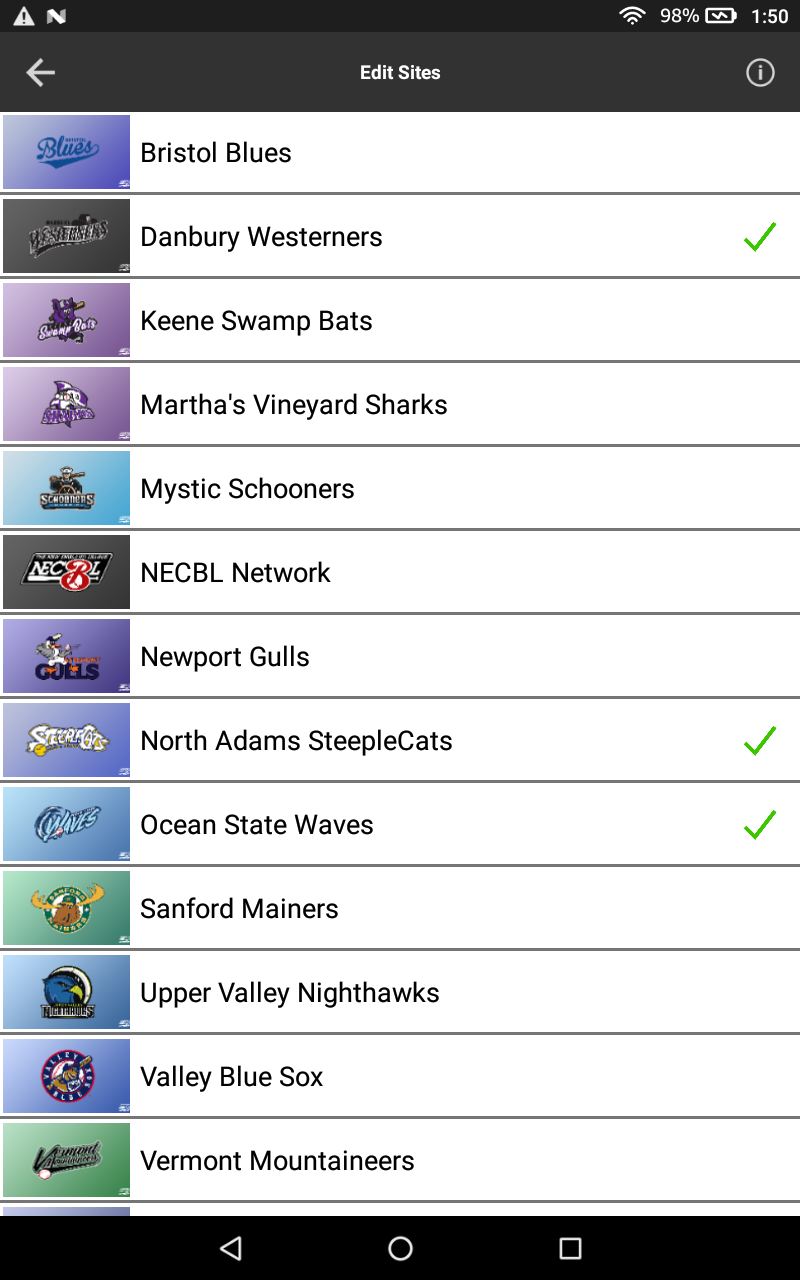Choose Valley Blue Sox
The width and height of the screenshot is (800, 1280).
point(400,1077)
